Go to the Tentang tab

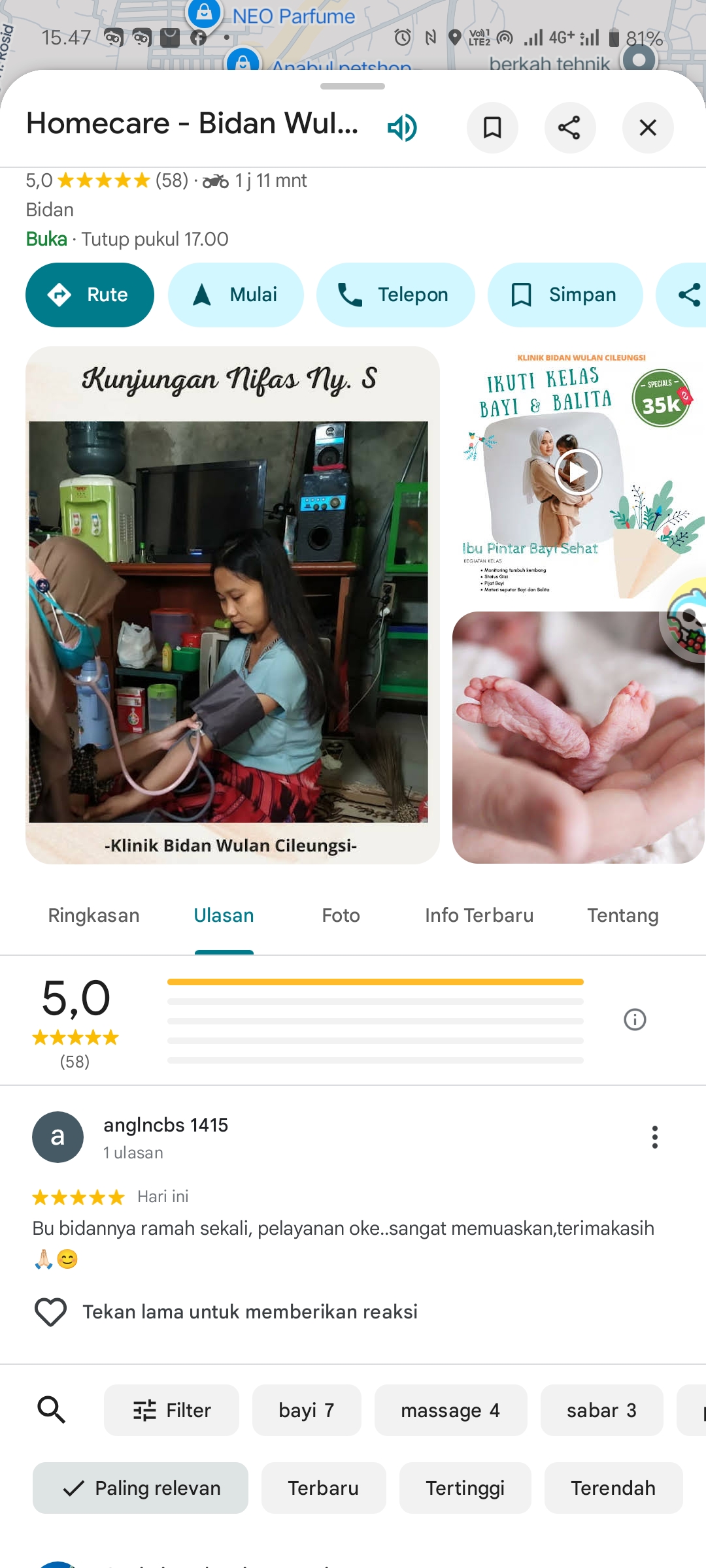[622, 915]
